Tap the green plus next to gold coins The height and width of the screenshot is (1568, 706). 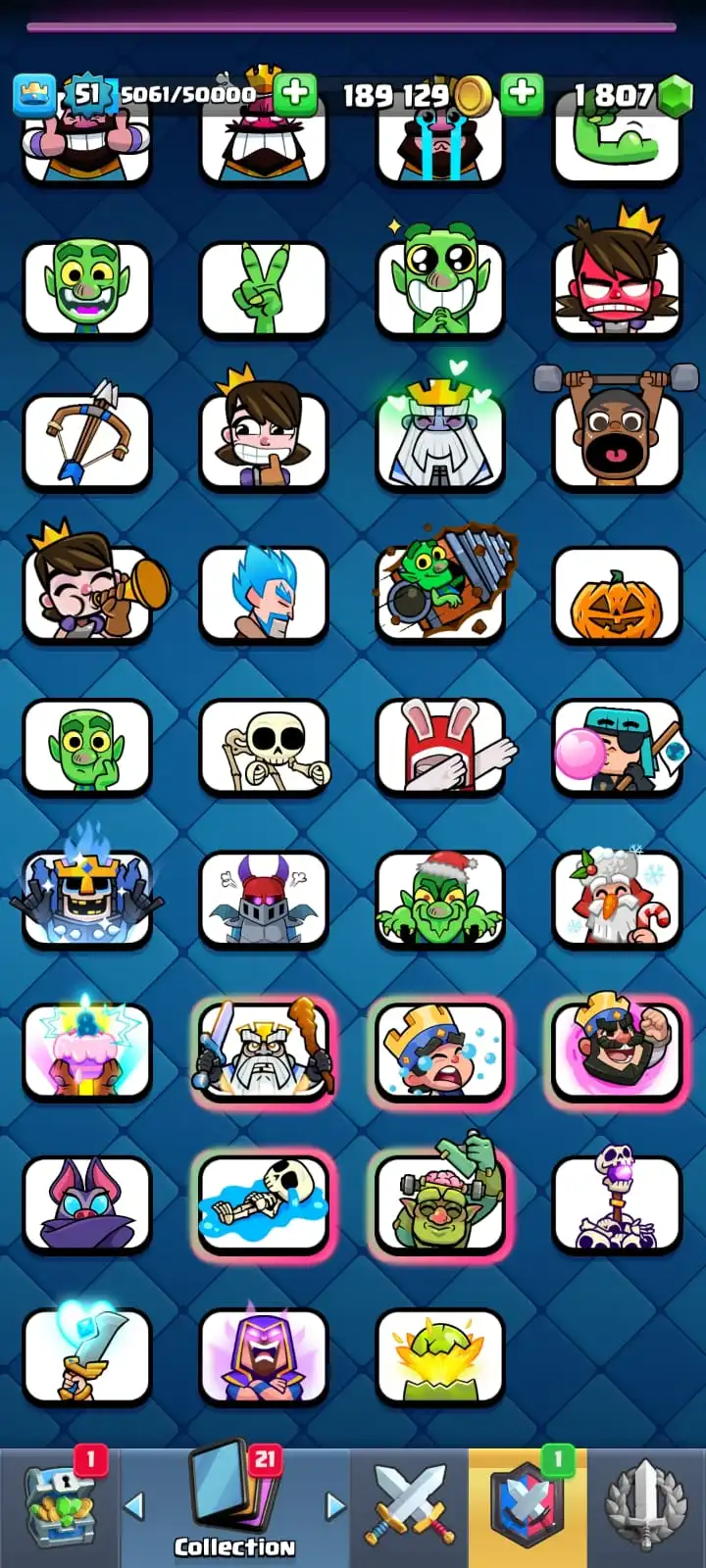[523, 94]
